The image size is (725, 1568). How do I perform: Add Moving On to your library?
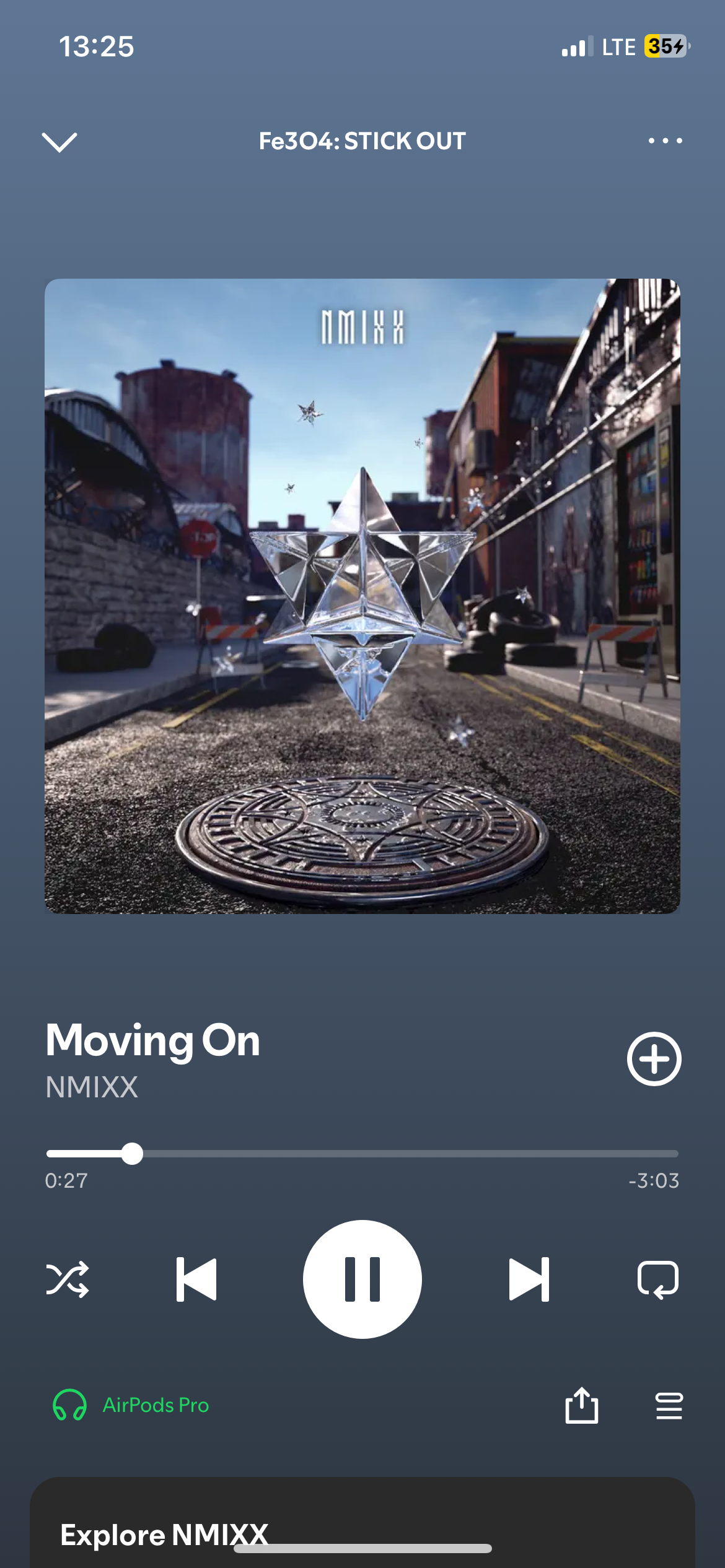(654, 1058)
